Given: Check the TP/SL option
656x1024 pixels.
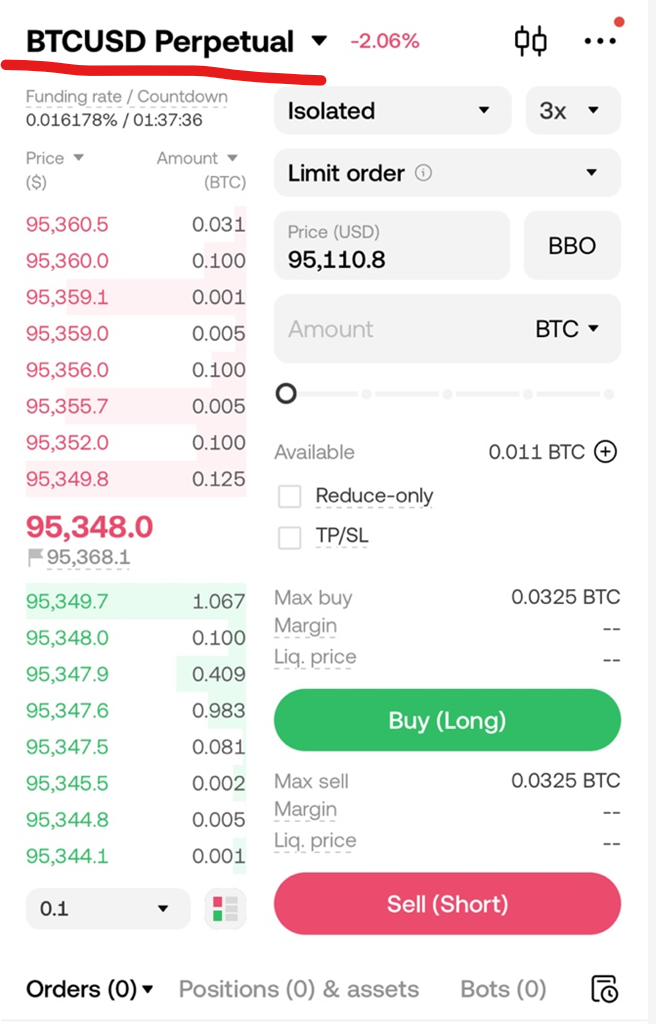Looking at the screenshot, I should (290, 537).
